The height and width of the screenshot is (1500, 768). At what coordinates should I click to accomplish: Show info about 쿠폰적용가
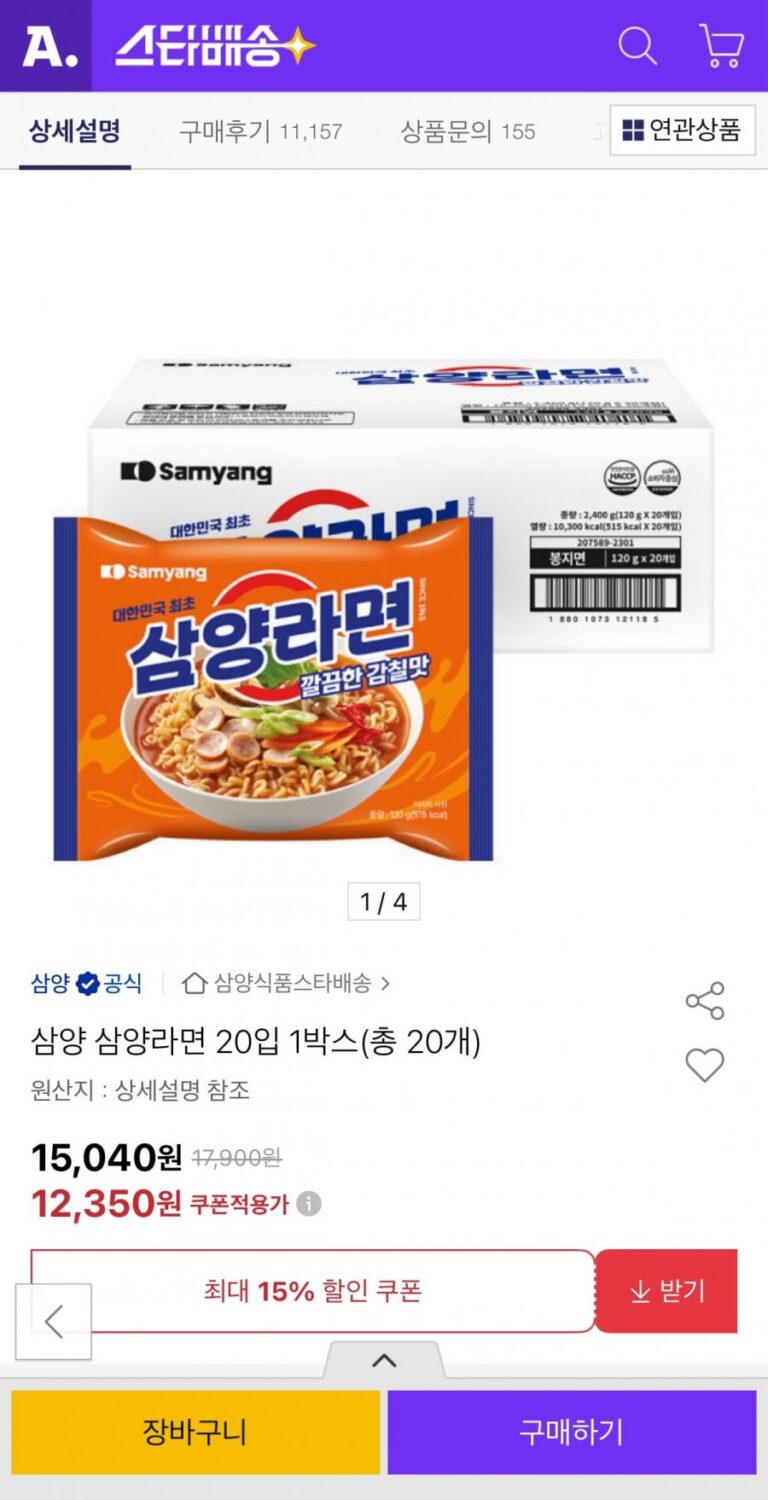pyautogui.click(x=309, y=1204)
